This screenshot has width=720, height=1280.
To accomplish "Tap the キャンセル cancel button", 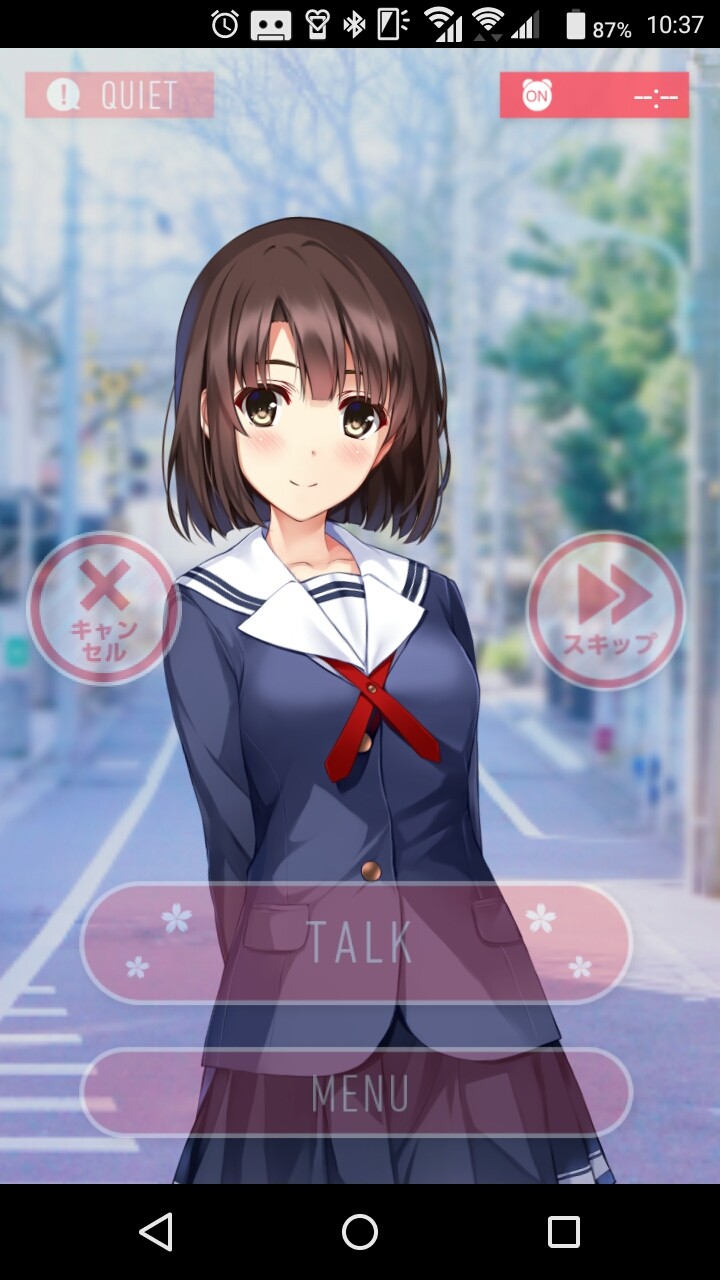I will coord(103,609).
